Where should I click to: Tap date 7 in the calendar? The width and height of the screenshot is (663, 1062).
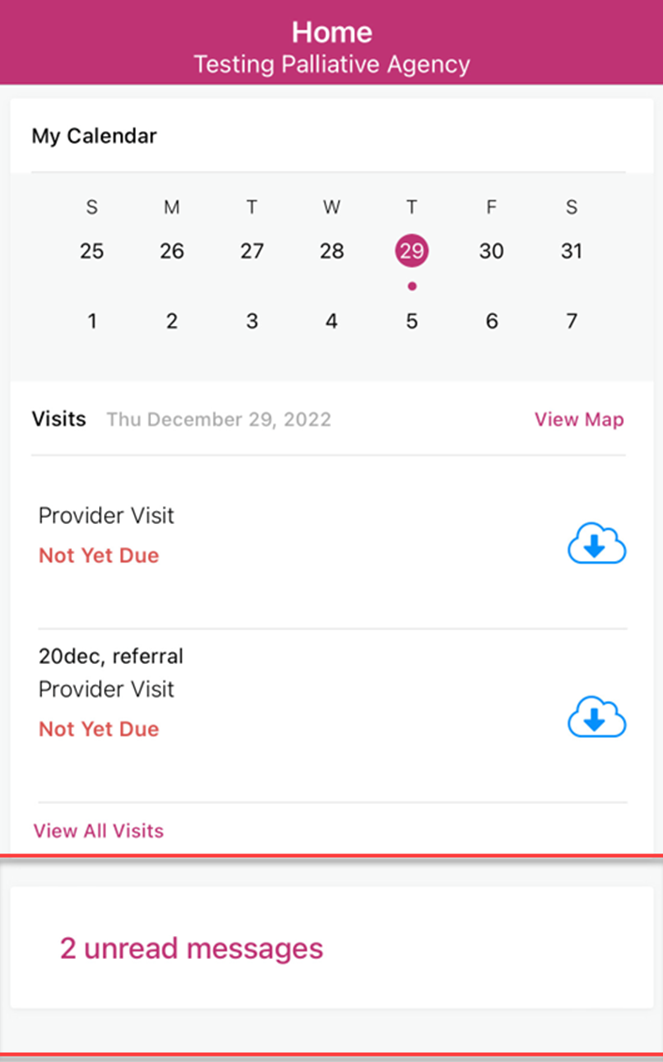[x=572, y=320]
